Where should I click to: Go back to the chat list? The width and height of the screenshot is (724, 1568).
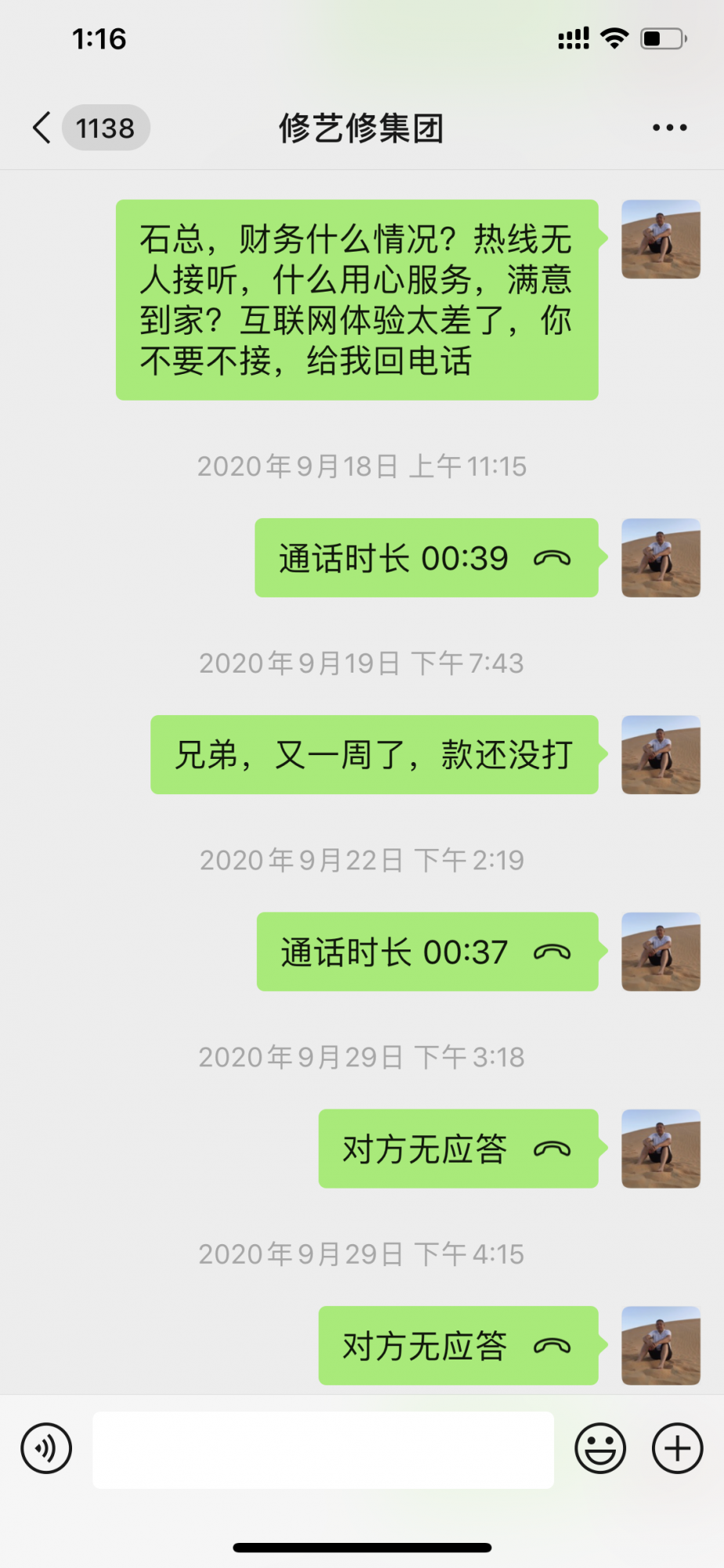[x=42, y=128]
